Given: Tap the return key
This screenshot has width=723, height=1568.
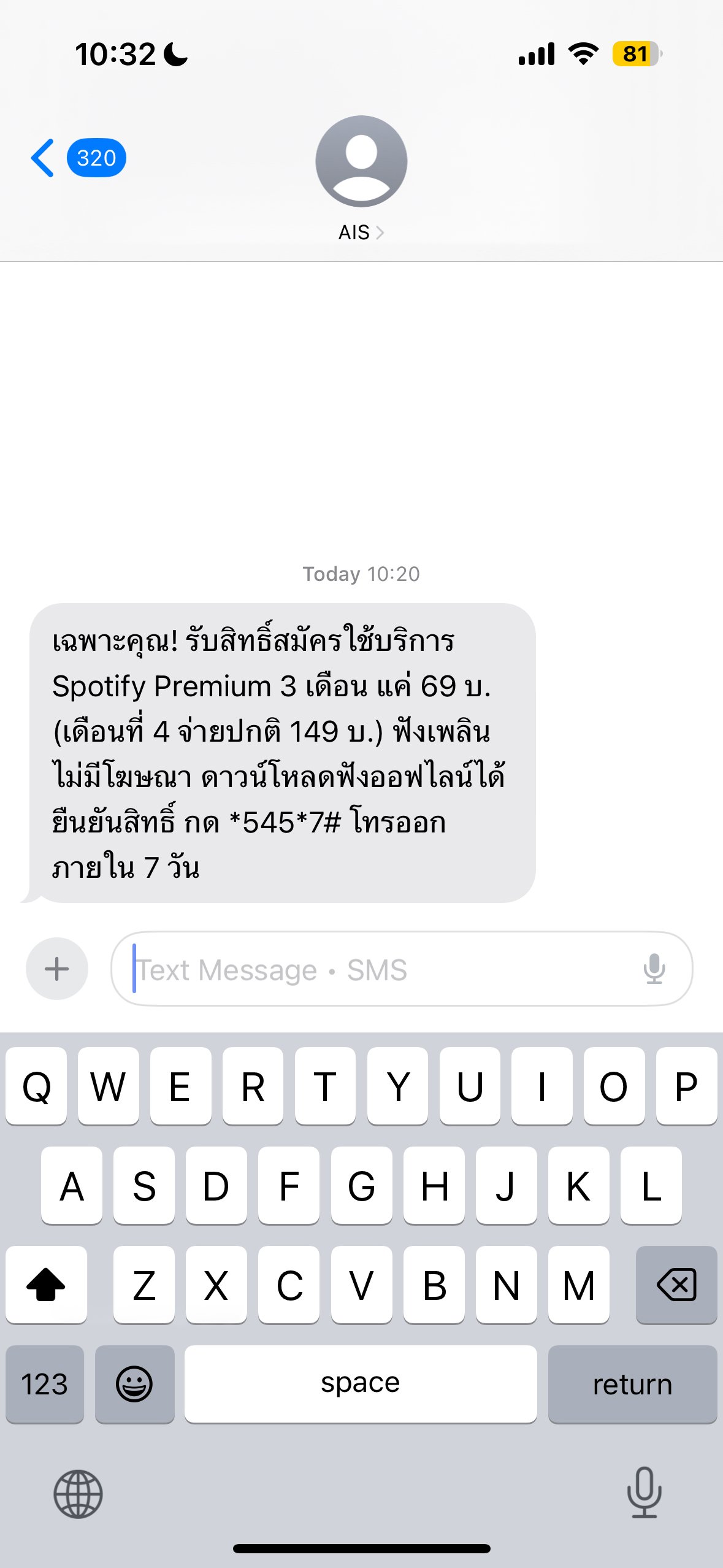Looking at the screenshot, I should [x=632, y=1384].
